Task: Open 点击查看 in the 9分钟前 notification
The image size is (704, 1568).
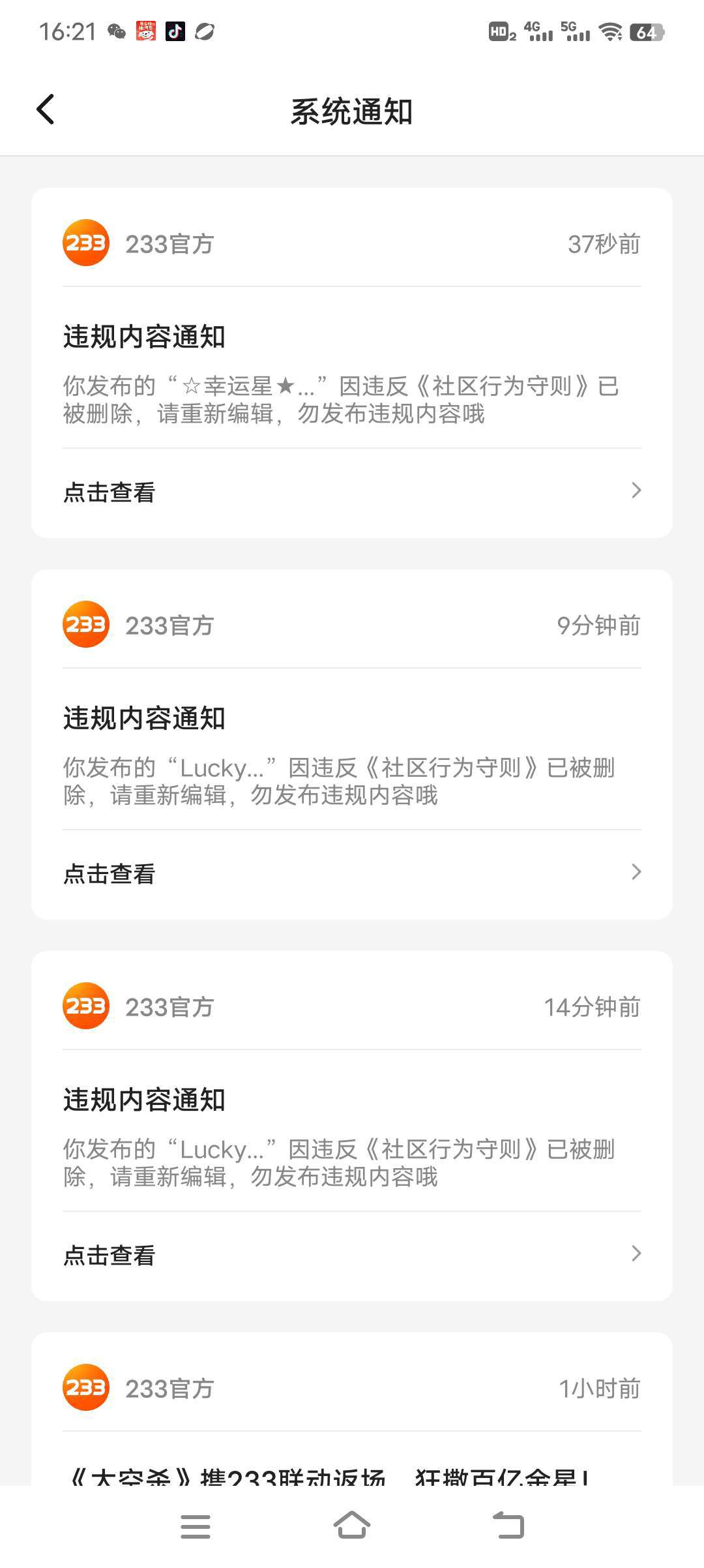Action: tap(352, 873)
